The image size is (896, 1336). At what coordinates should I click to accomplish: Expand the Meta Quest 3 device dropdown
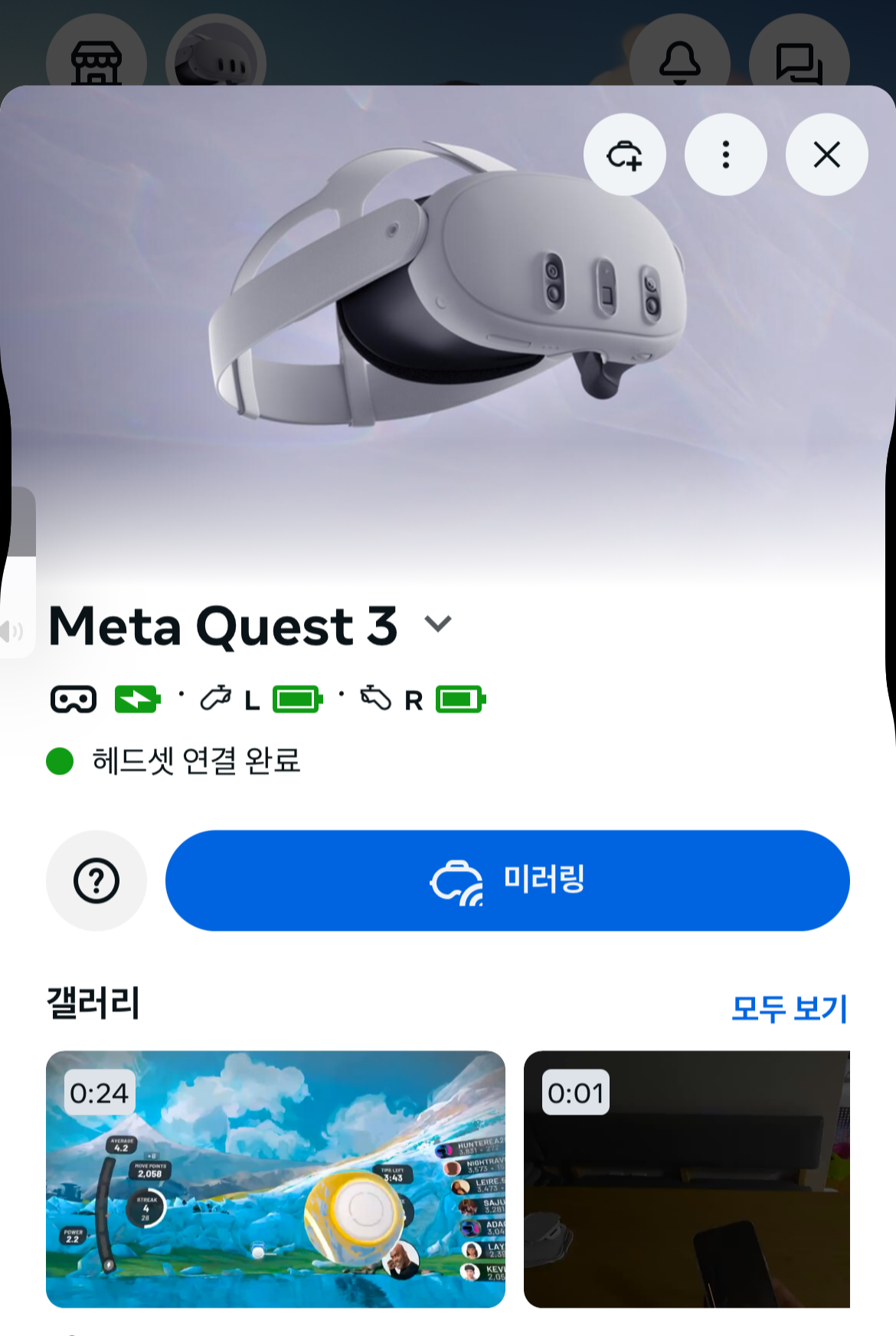(x=438, y=625)
